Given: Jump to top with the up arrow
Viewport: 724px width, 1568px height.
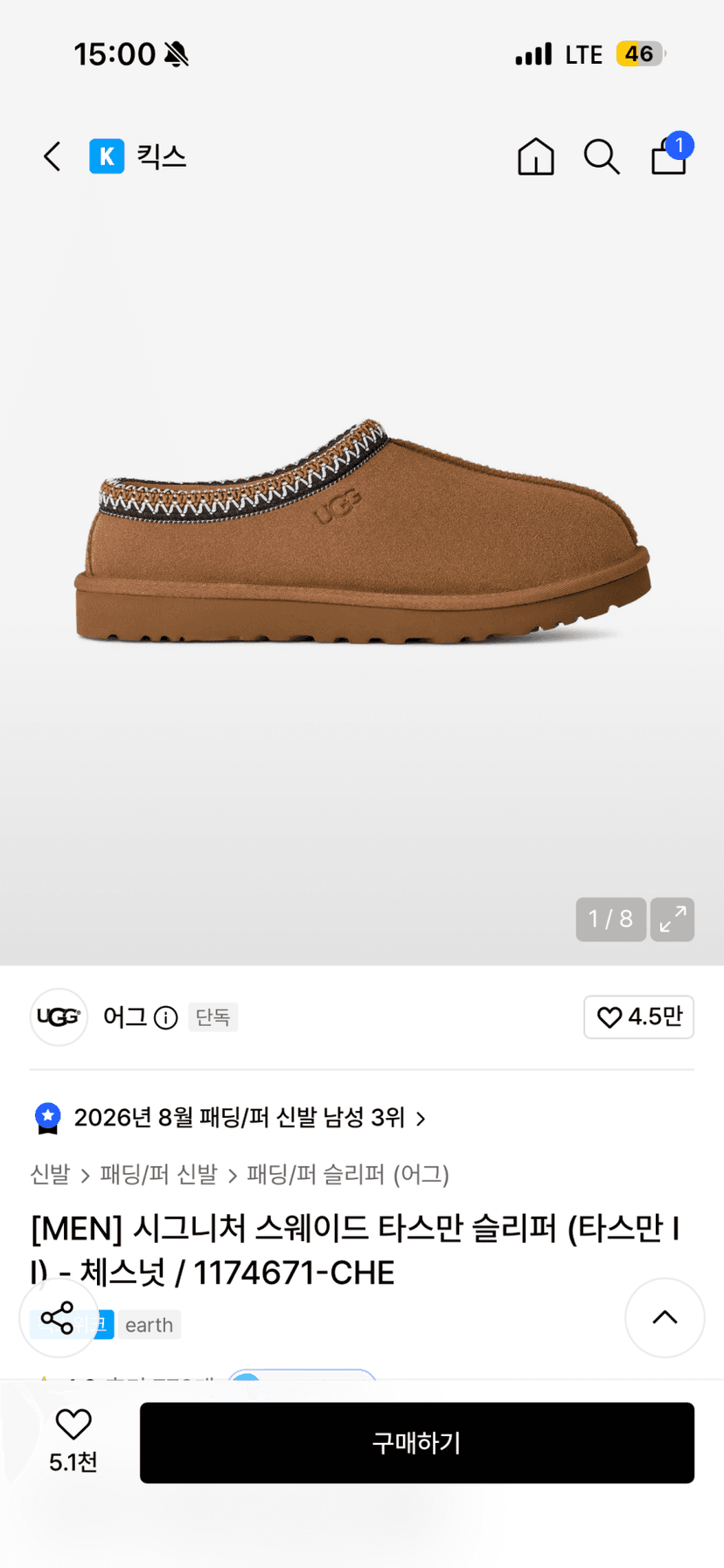Looking at the screenshot, I should [665, 1317].
